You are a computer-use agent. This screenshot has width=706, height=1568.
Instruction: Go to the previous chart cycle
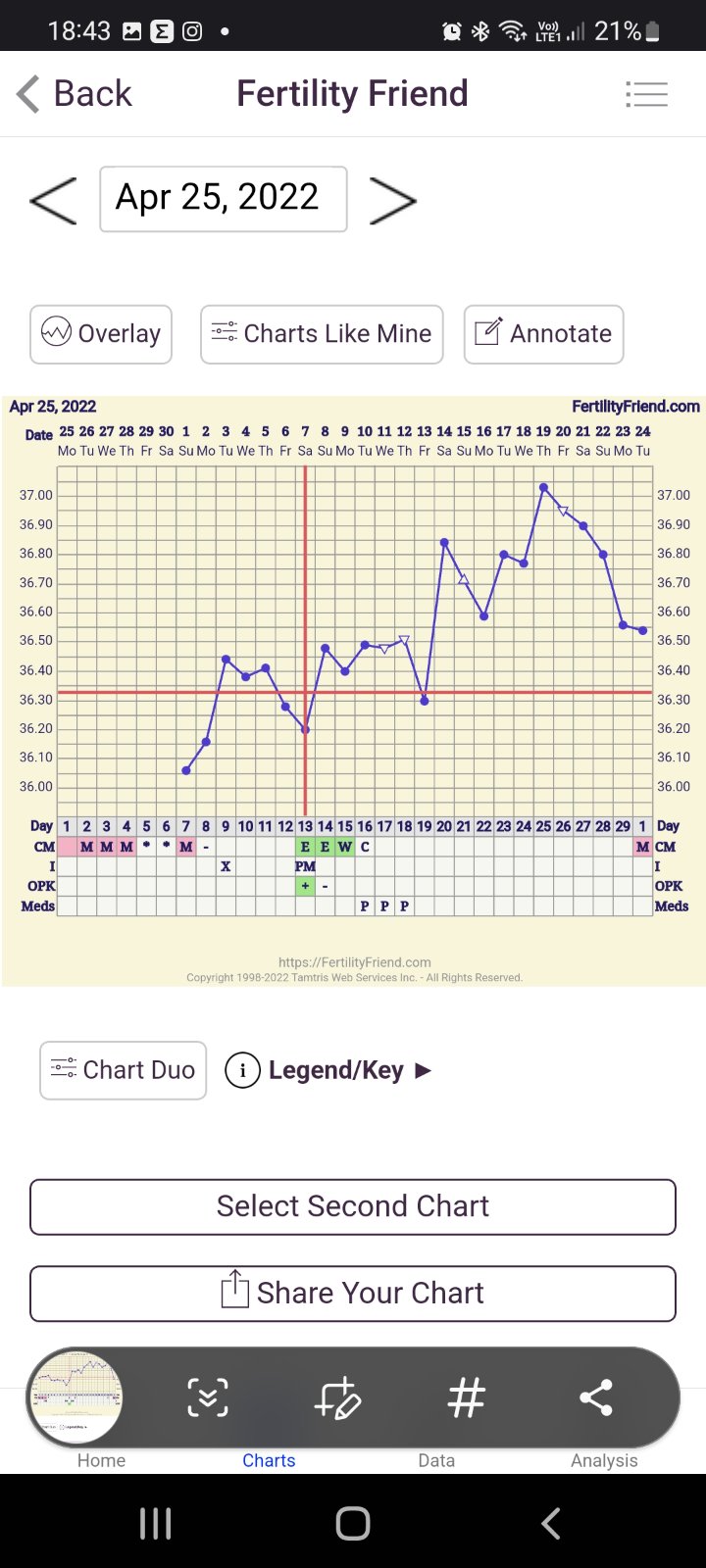point(53,200)
